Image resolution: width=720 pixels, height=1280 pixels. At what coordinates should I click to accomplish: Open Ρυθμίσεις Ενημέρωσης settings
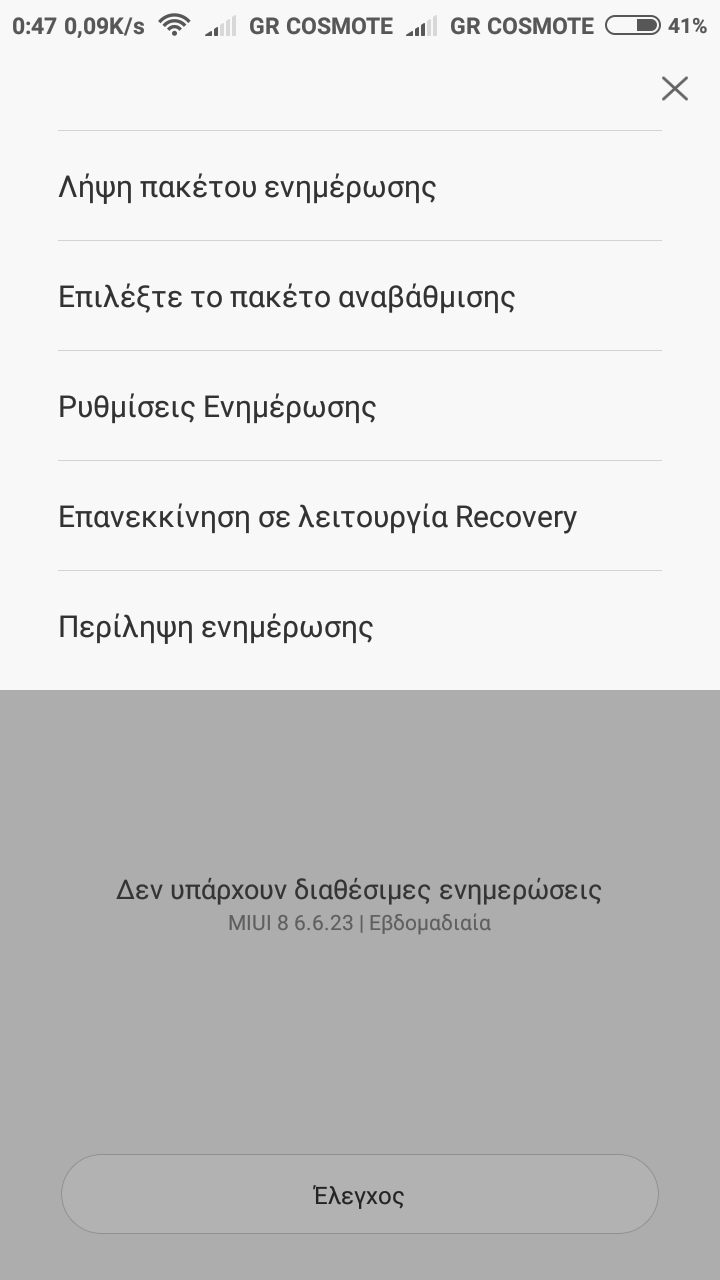tap(217, 407)
